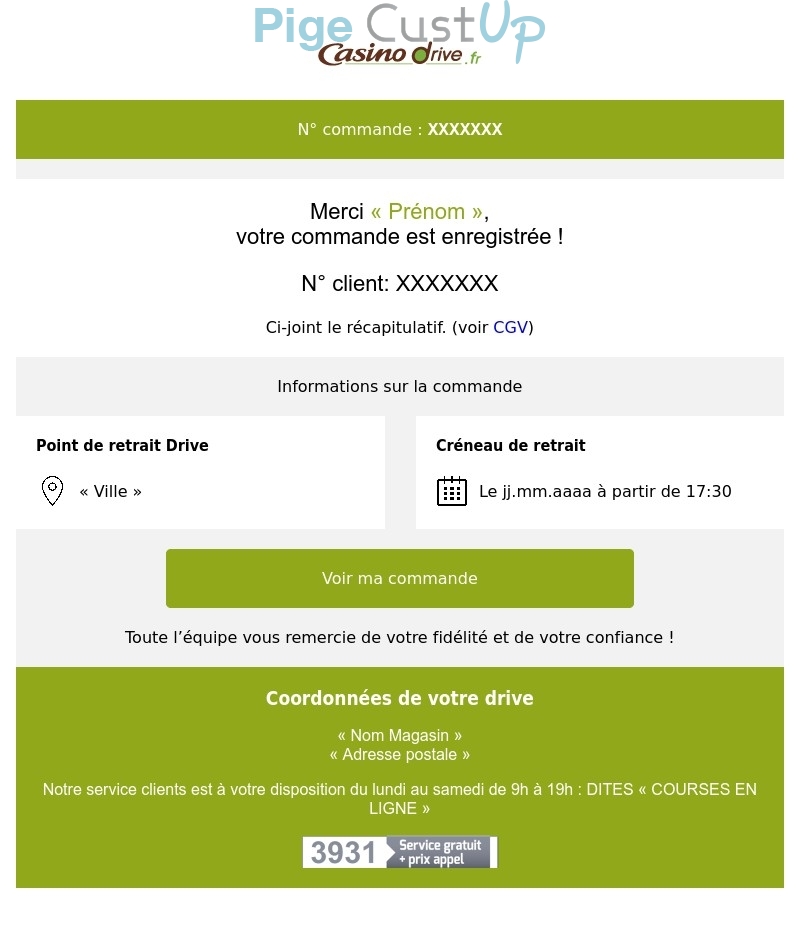Open the CGV link
The width and height of the screenshot is (800, 929).
pyautogui.click(x=510, y=327)
